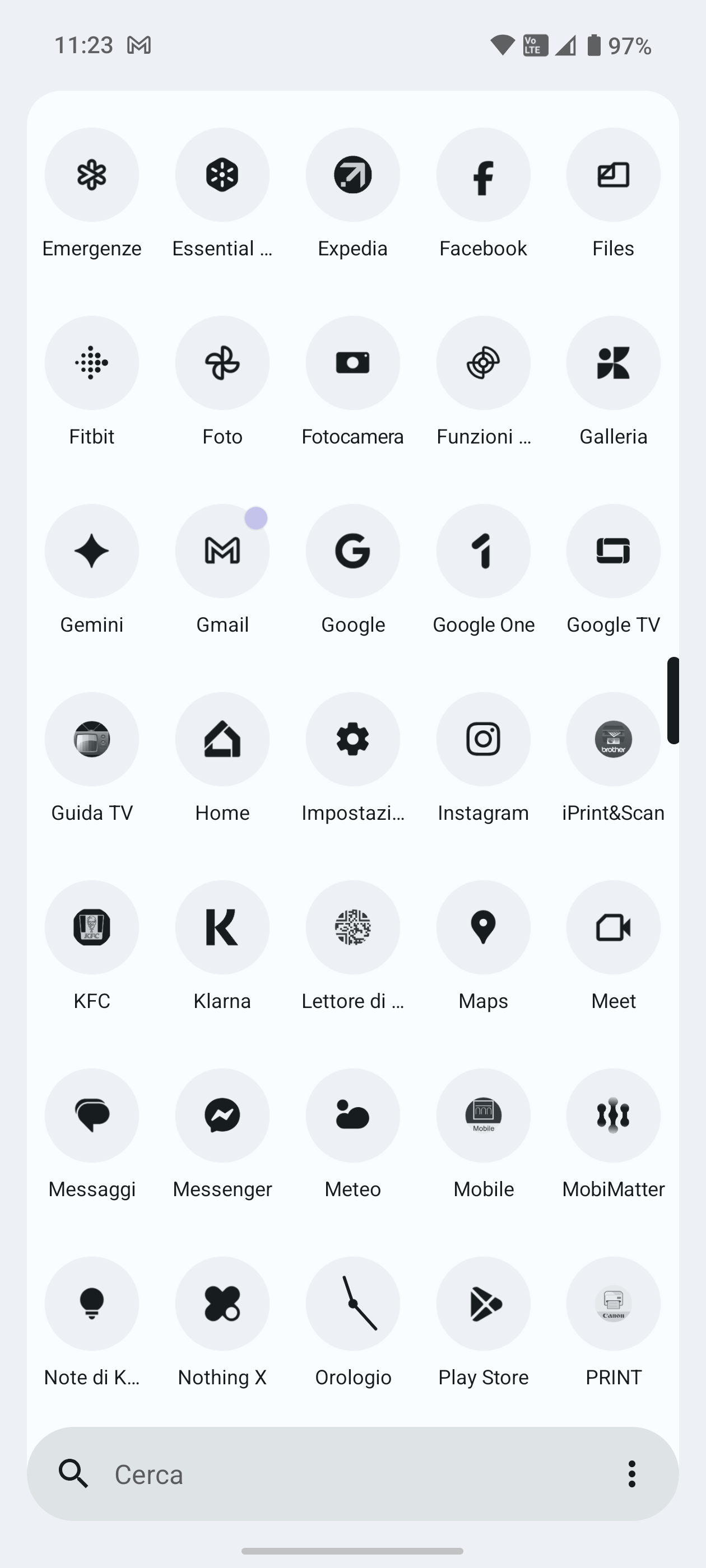Launch Facebook

pos(483,175)
